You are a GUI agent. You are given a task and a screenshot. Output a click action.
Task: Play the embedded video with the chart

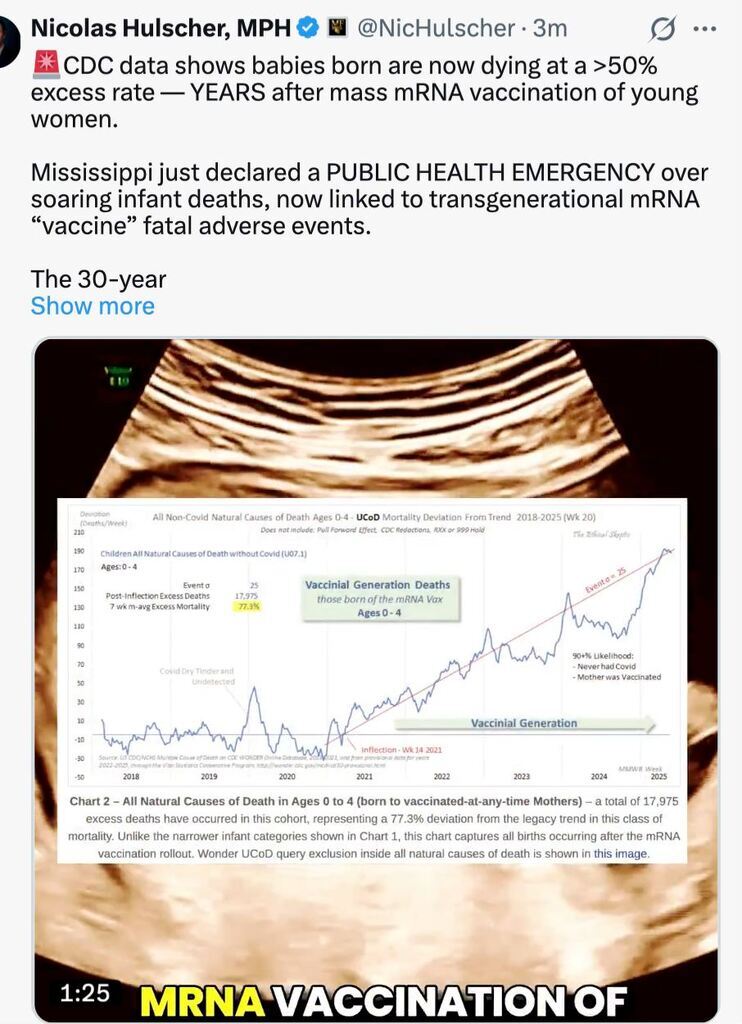click(x=375, y=680)
